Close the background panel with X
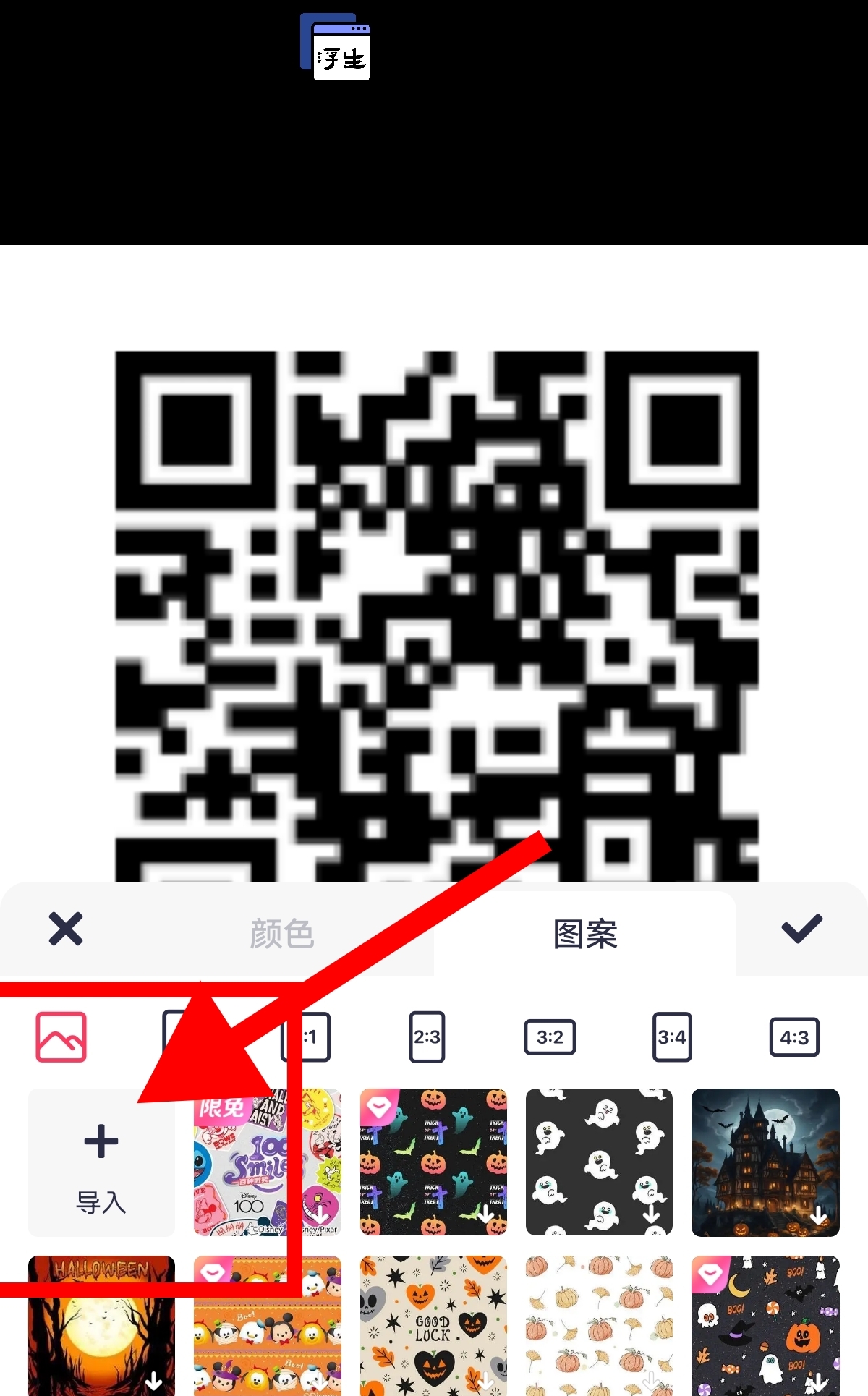 66,929
